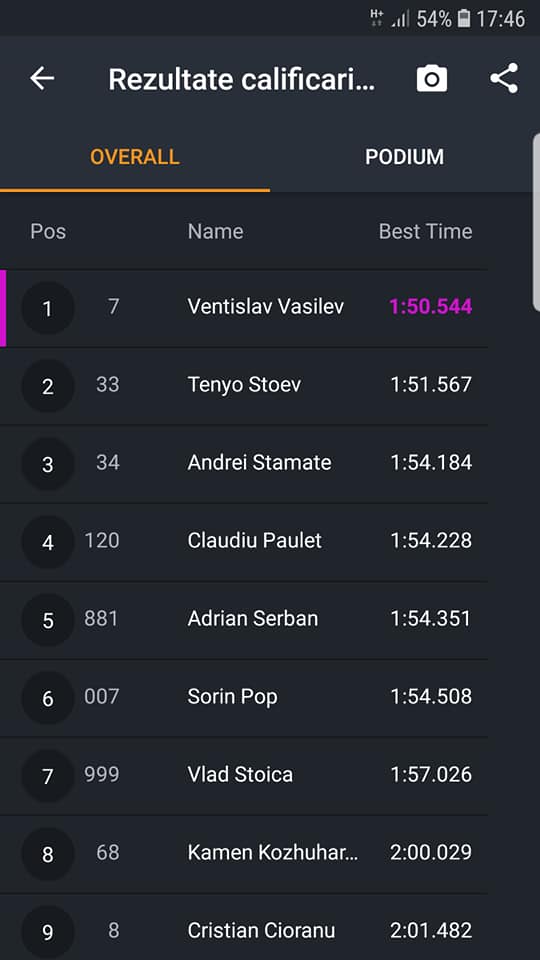Open Kamen Kozhuhar's result entry
Image resolution: width=540 pixels, height=960 pixels.
tap(244, 854)
